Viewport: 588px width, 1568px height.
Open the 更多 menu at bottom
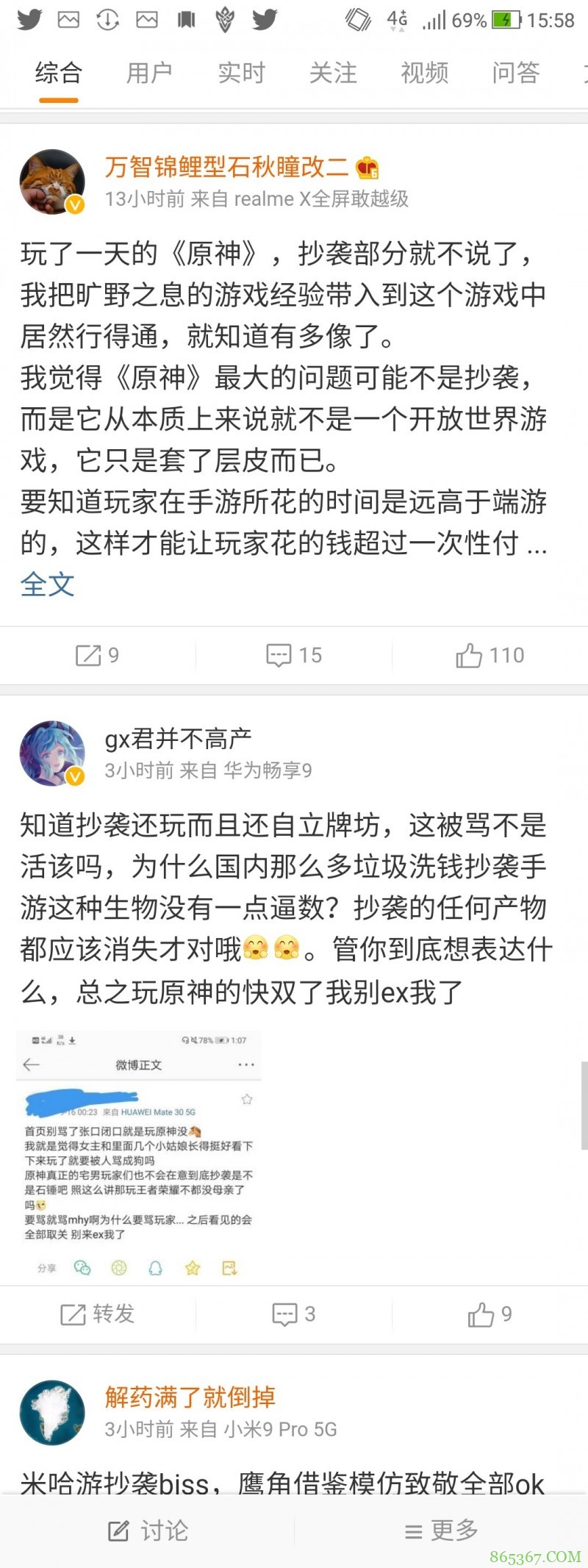(441, 1531)
